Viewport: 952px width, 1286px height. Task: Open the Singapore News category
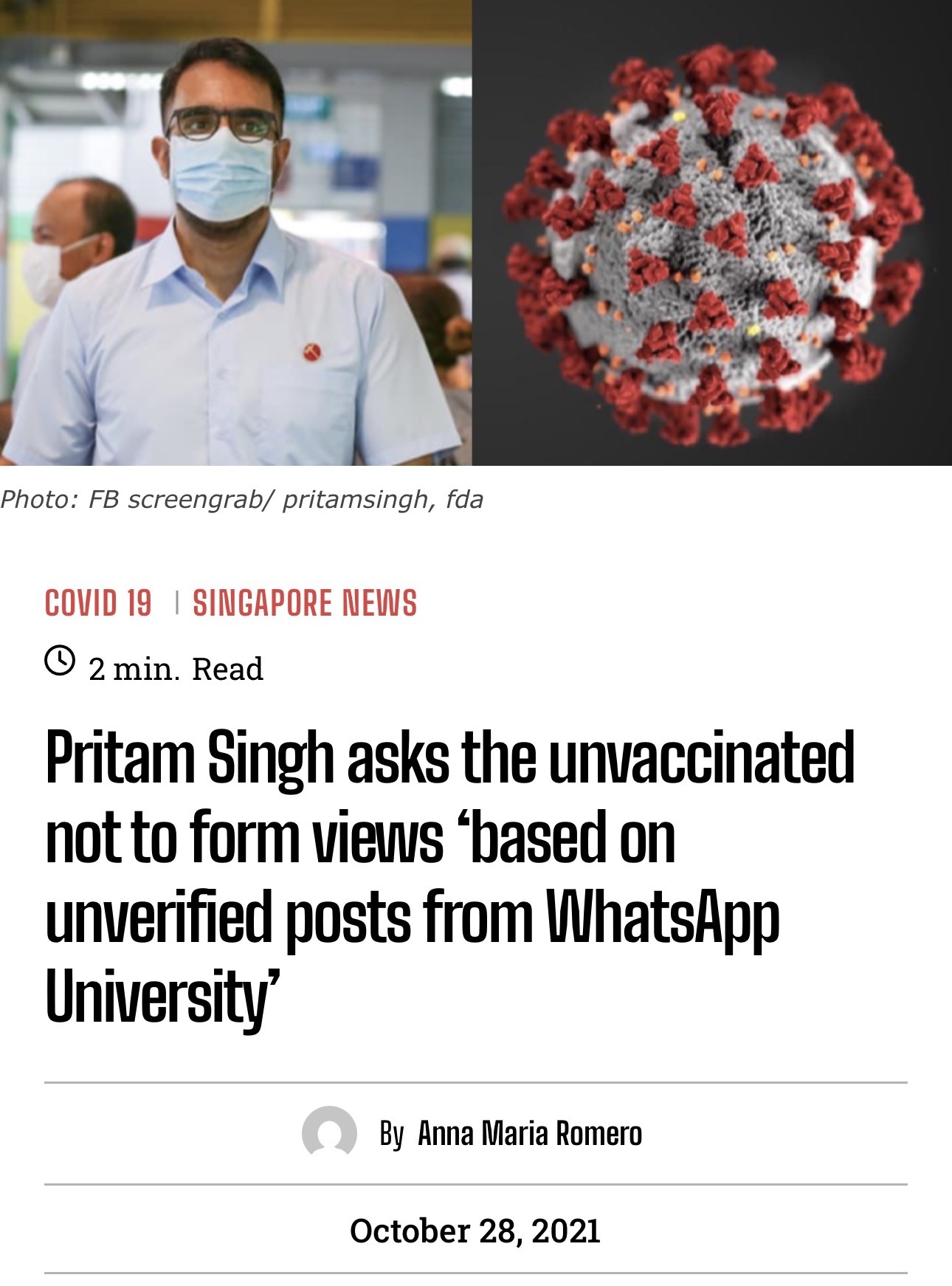[x=305, y=603]
